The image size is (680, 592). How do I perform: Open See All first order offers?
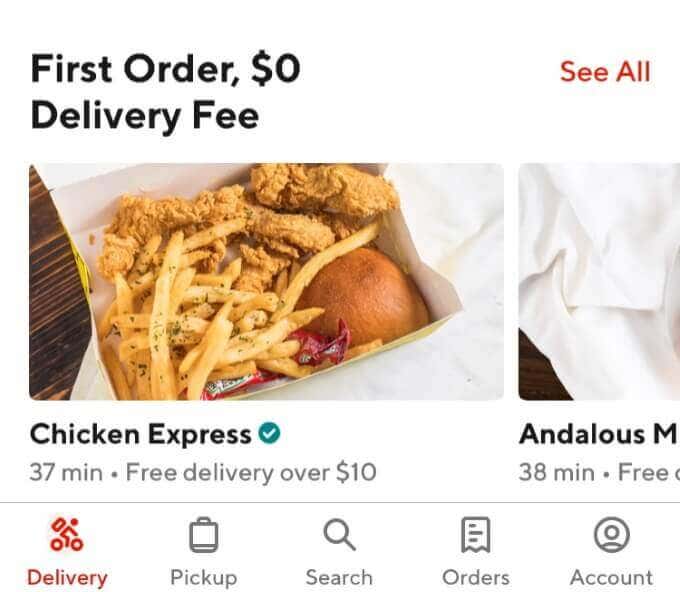click(604, 72)
